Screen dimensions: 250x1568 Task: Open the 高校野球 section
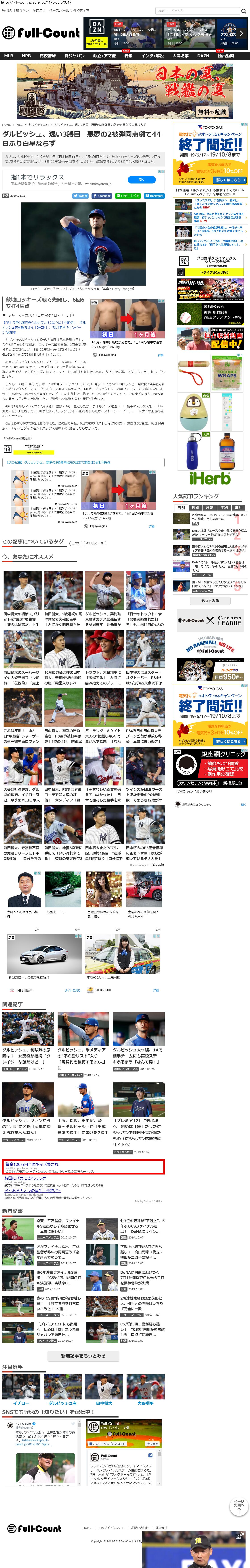[x=48, y=55]
